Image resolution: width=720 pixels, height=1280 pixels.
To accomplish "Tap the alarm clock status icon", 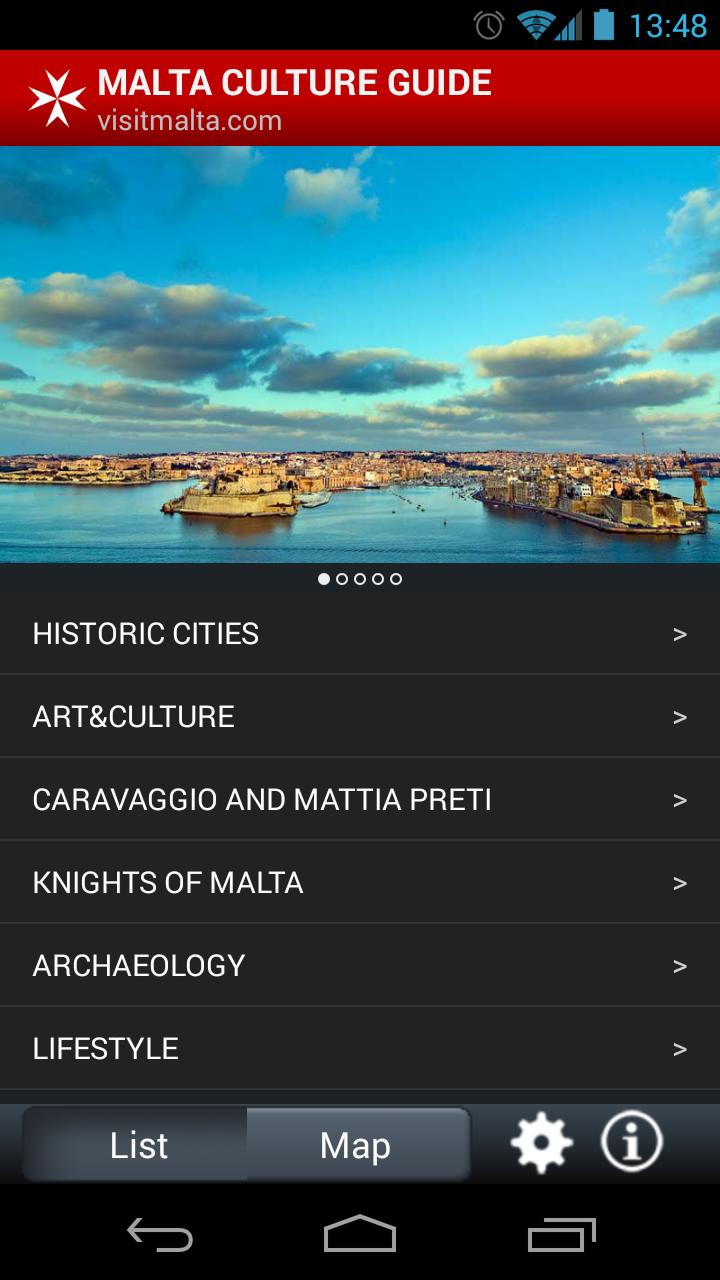I will [489, 27].
